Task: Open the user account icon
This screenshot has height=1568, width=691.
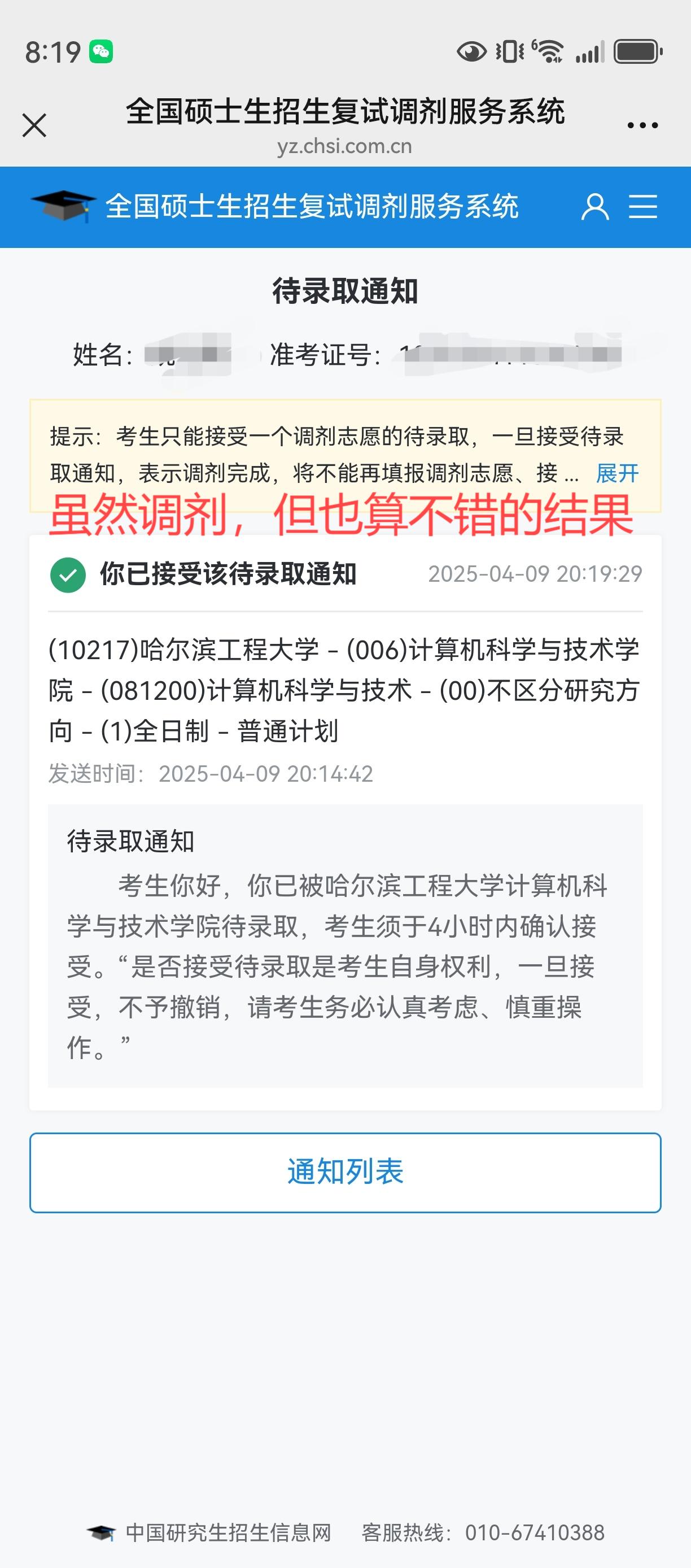Action: 594,207
